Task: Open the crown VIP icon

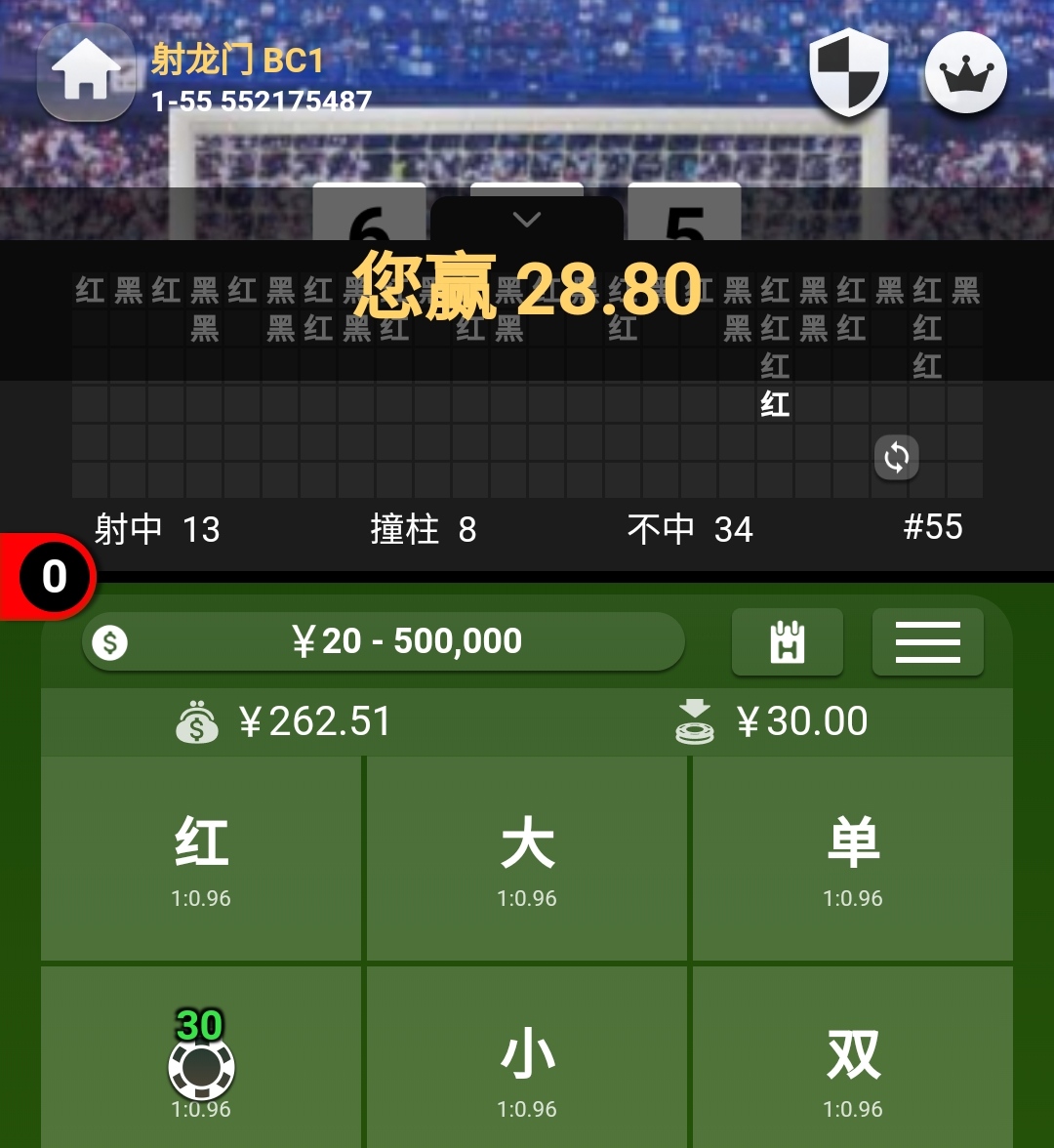Action: (965, 73)
